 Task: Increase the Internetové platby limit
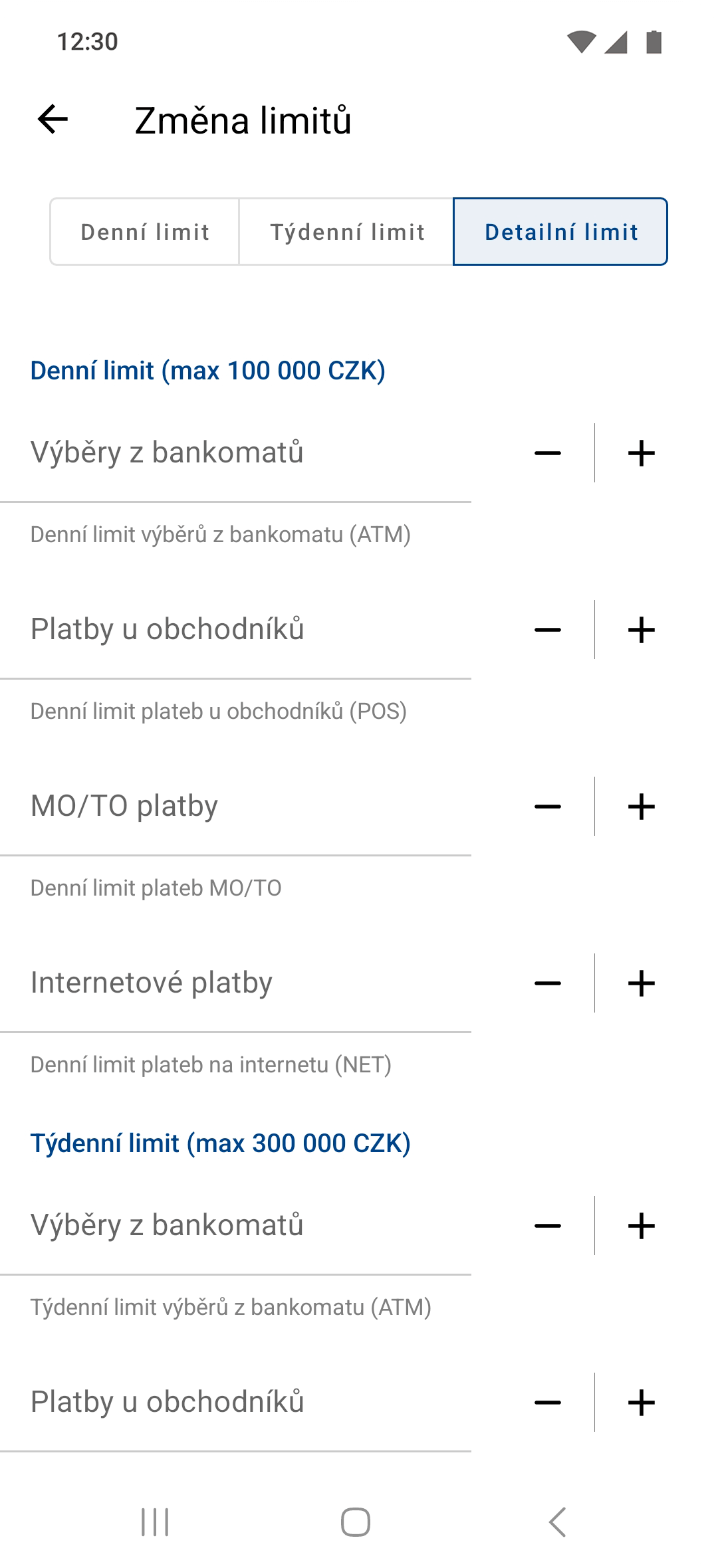(642, 983)
